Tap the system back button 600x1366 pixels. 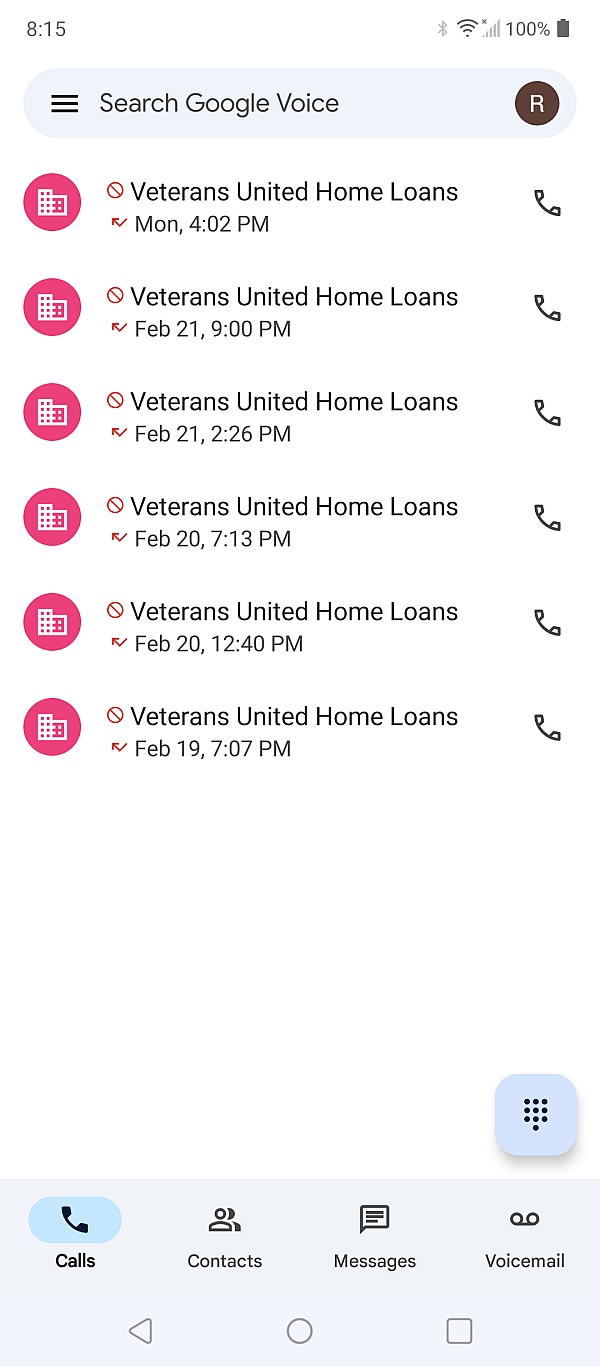click(141, 1330)
